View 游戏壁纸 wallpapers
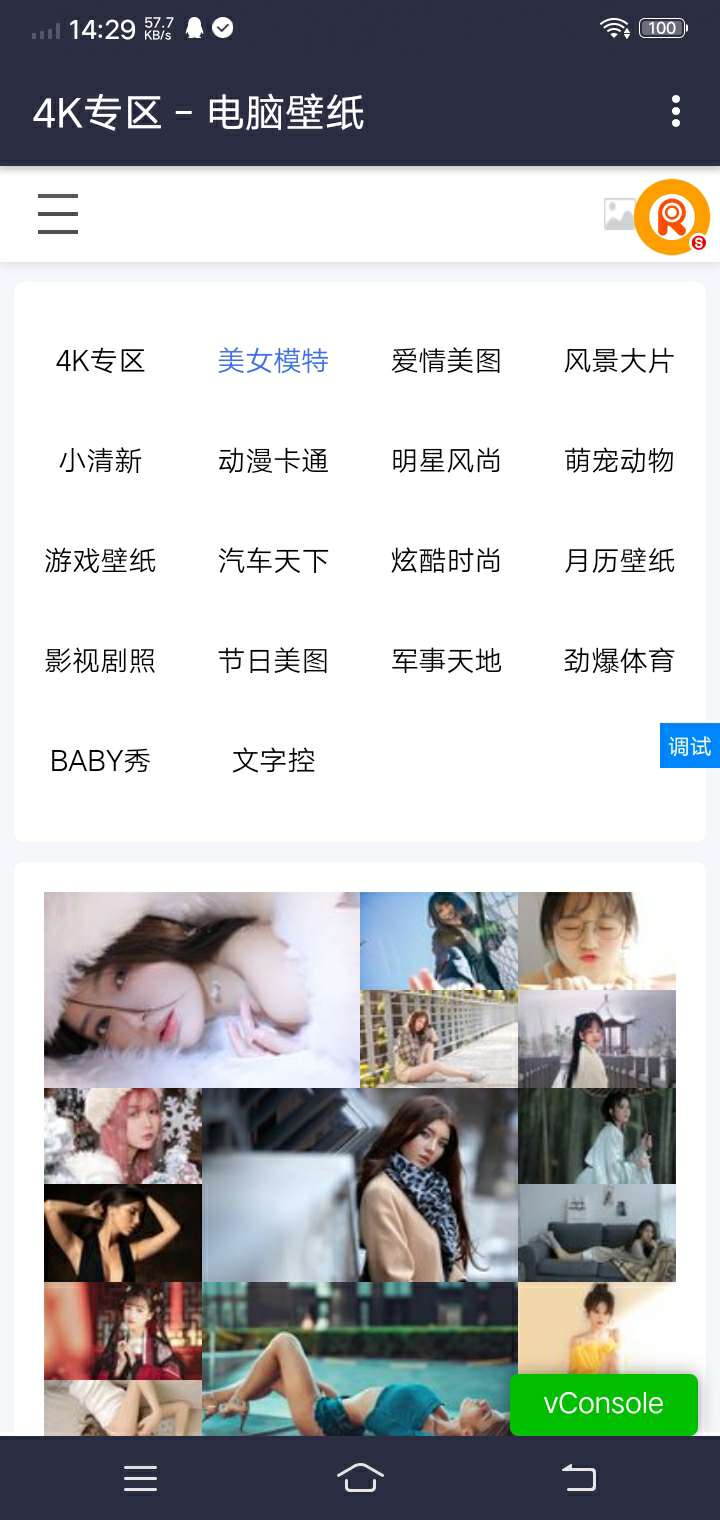This screenshot has height=1520, width=720. (x=100, y=561)
